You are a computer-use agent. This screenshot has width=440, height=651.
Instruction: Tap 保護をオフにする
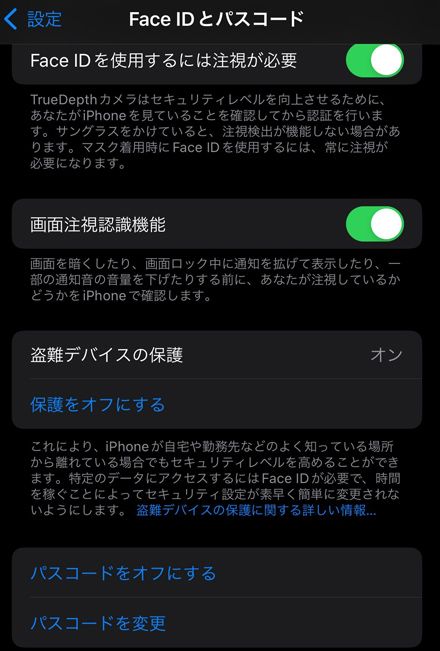pos(98,404)
